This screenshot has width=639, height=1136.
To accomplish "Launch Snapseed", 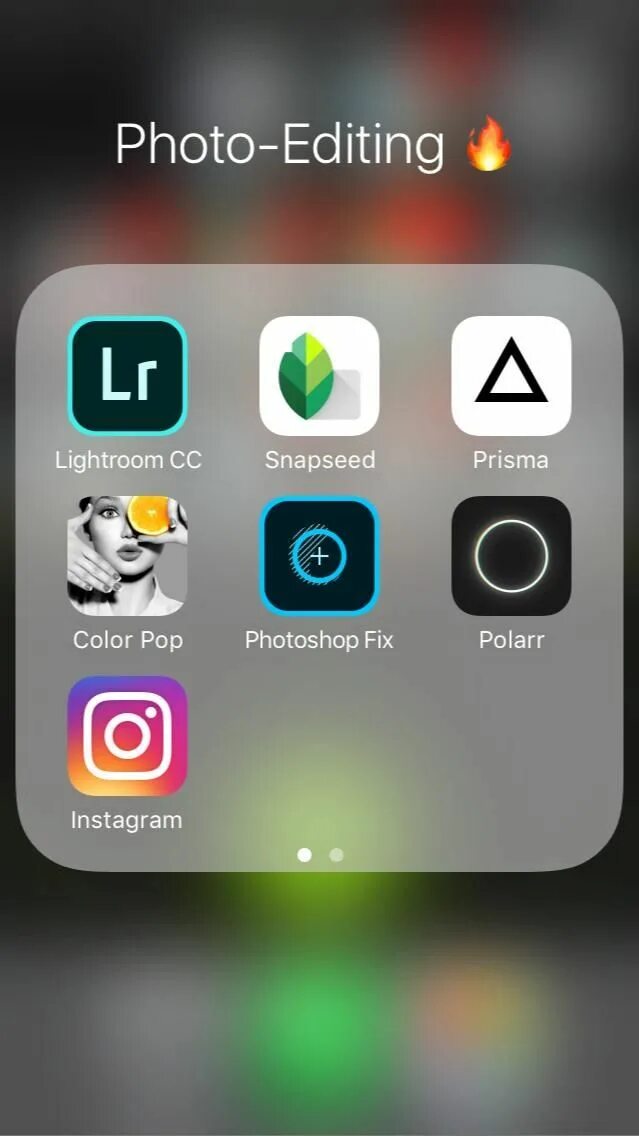I will point(319,376).
